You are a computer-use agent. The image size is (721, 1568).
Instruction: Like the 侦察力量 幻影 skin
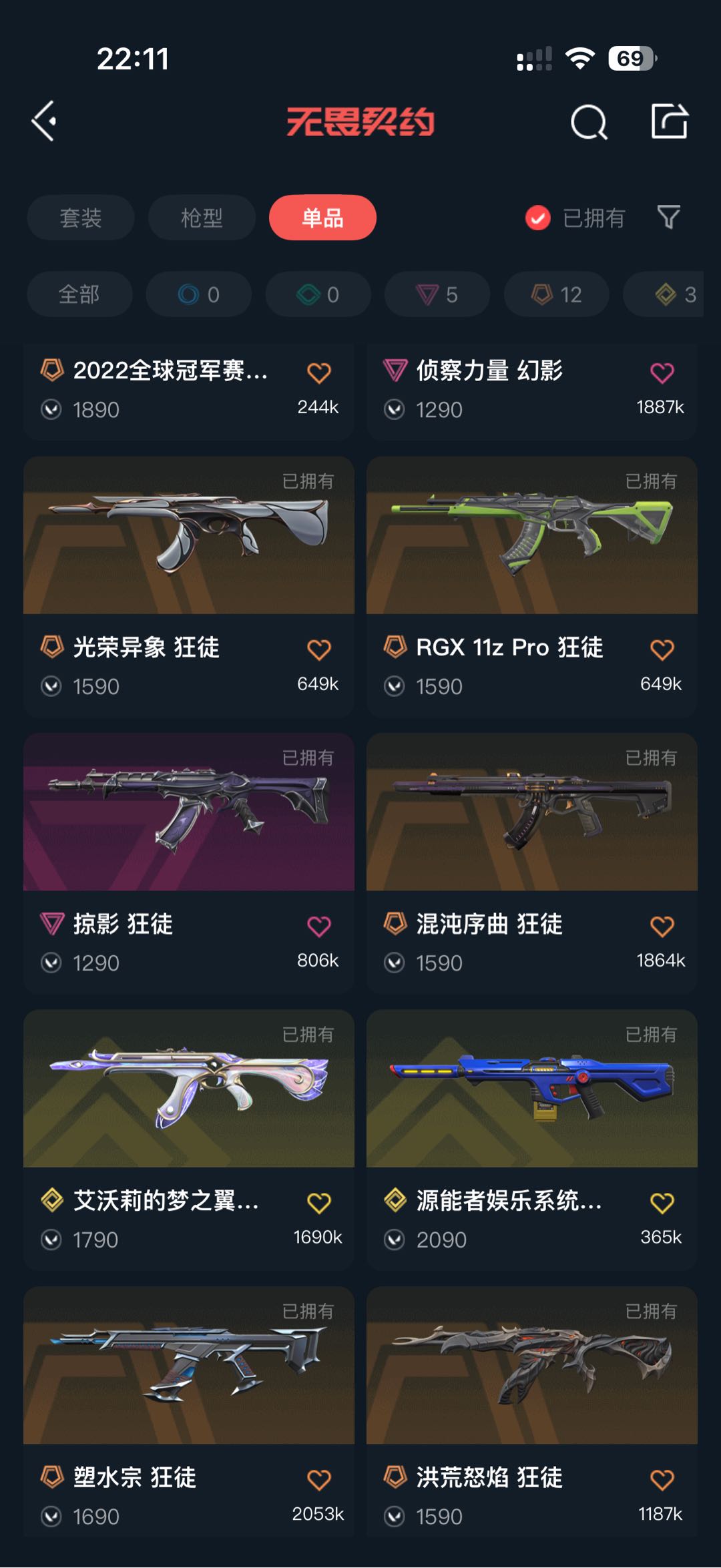point(662,372)
